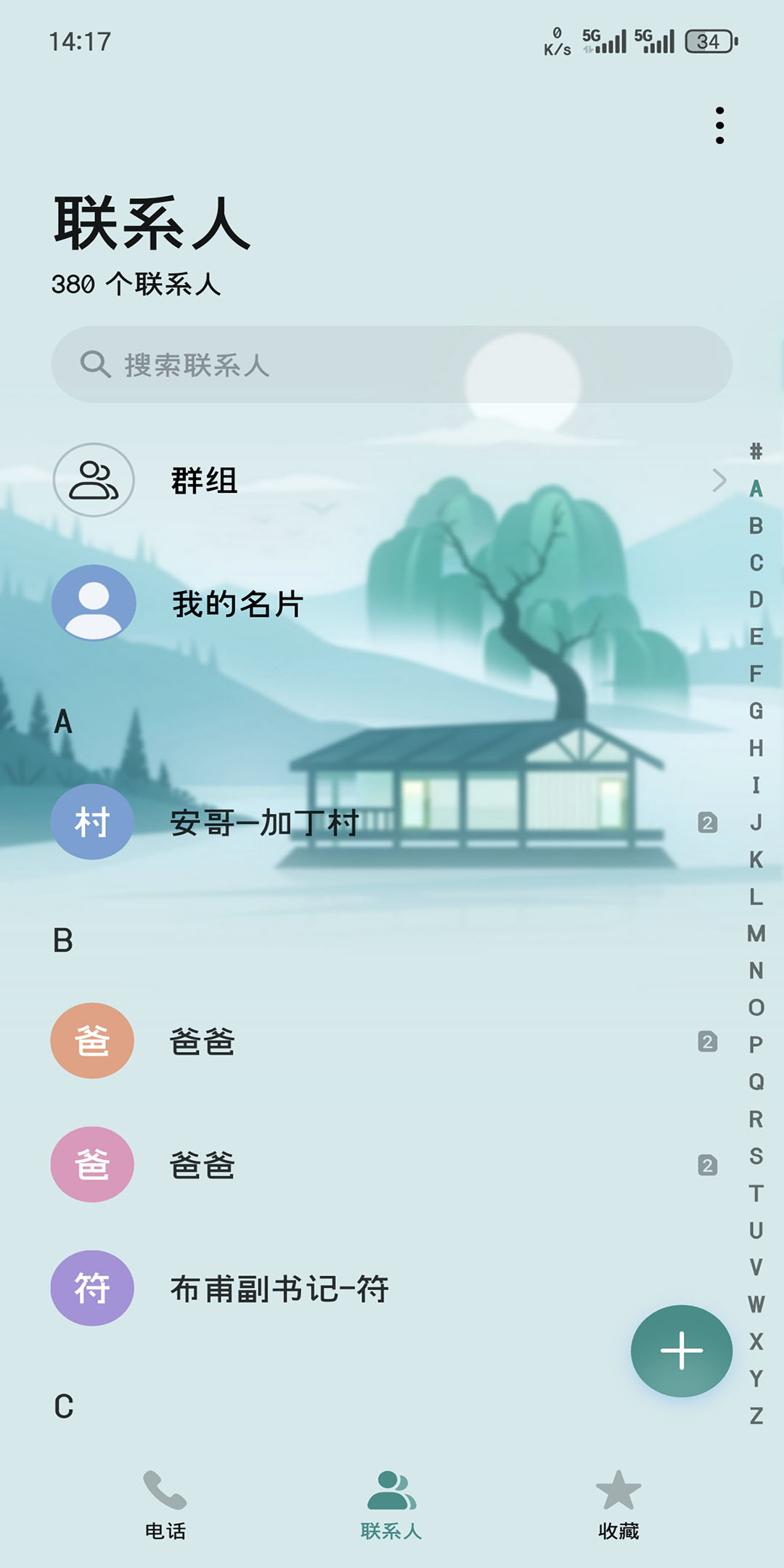This screenshot has width=784, height=1568.
Task: Jump to letter S in index
Action: coord(756,1156)
